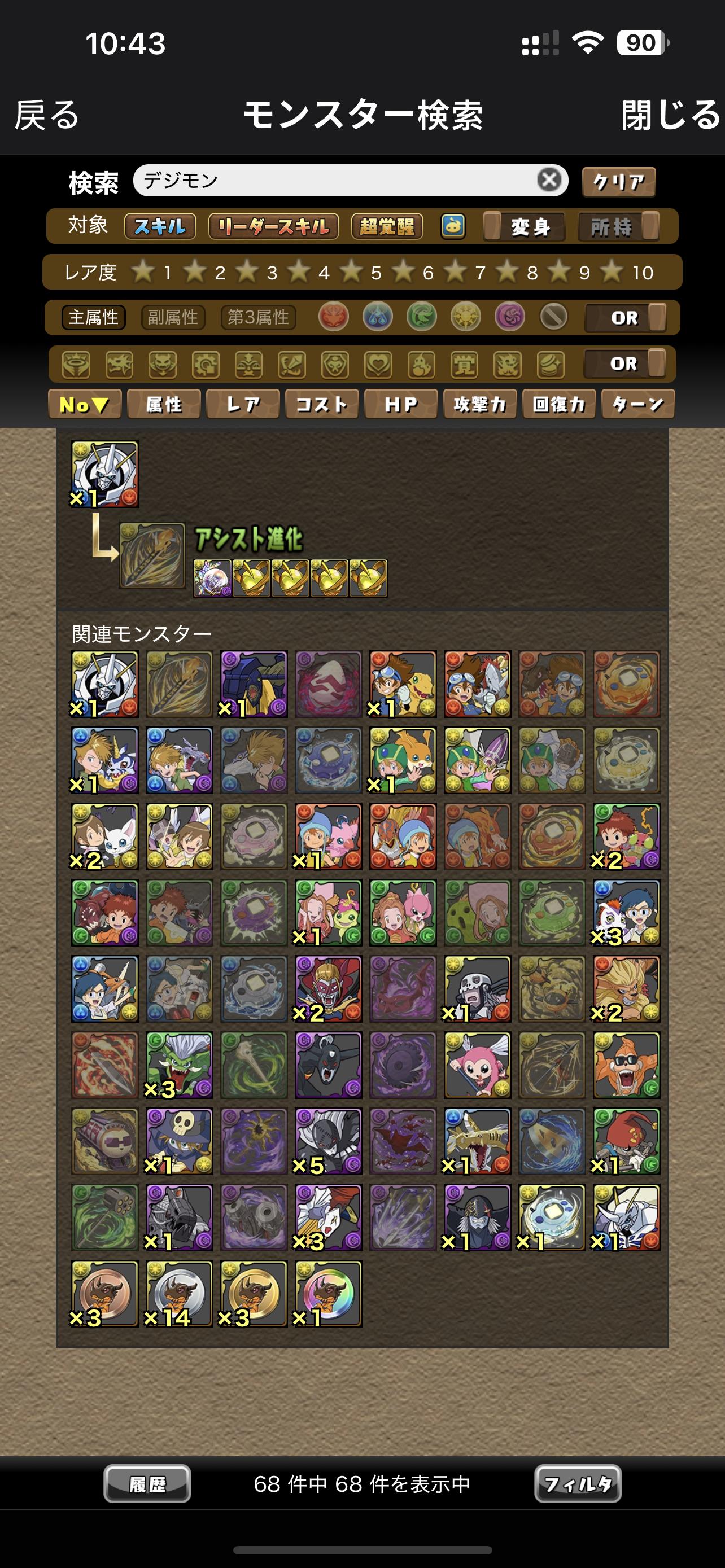Select the fire attribute orb filter
725x1568 pixels.
point(334,317)
